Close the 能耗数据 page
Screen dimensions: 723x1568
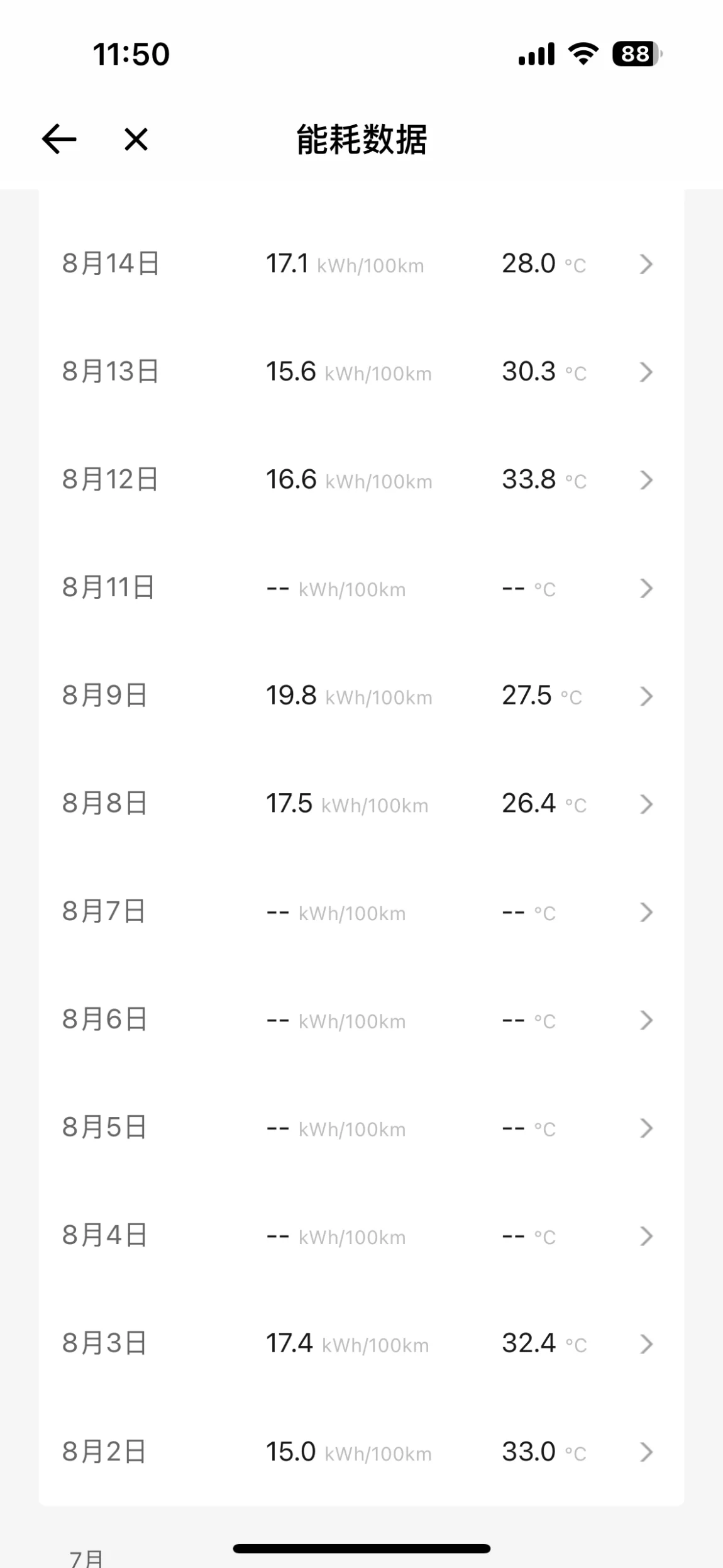click(136, 139)
